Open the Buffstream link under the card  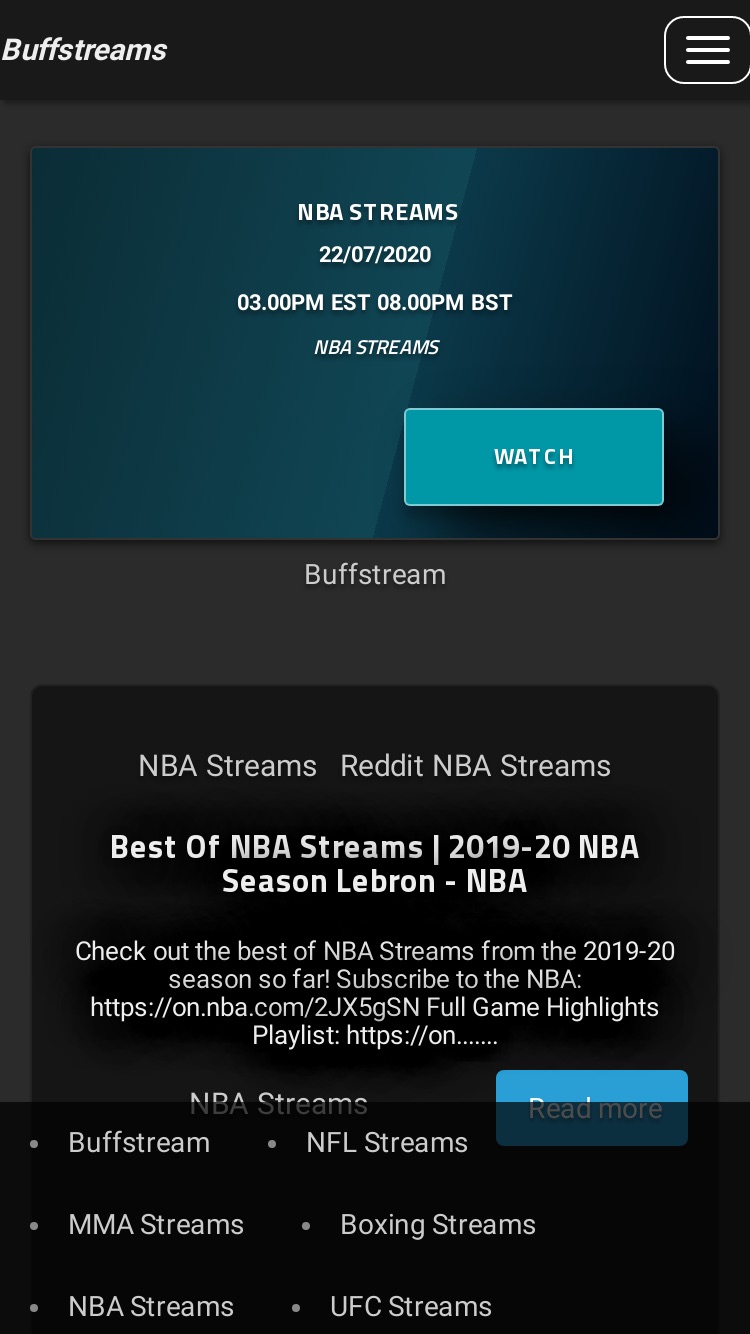[x=375, y=574]
